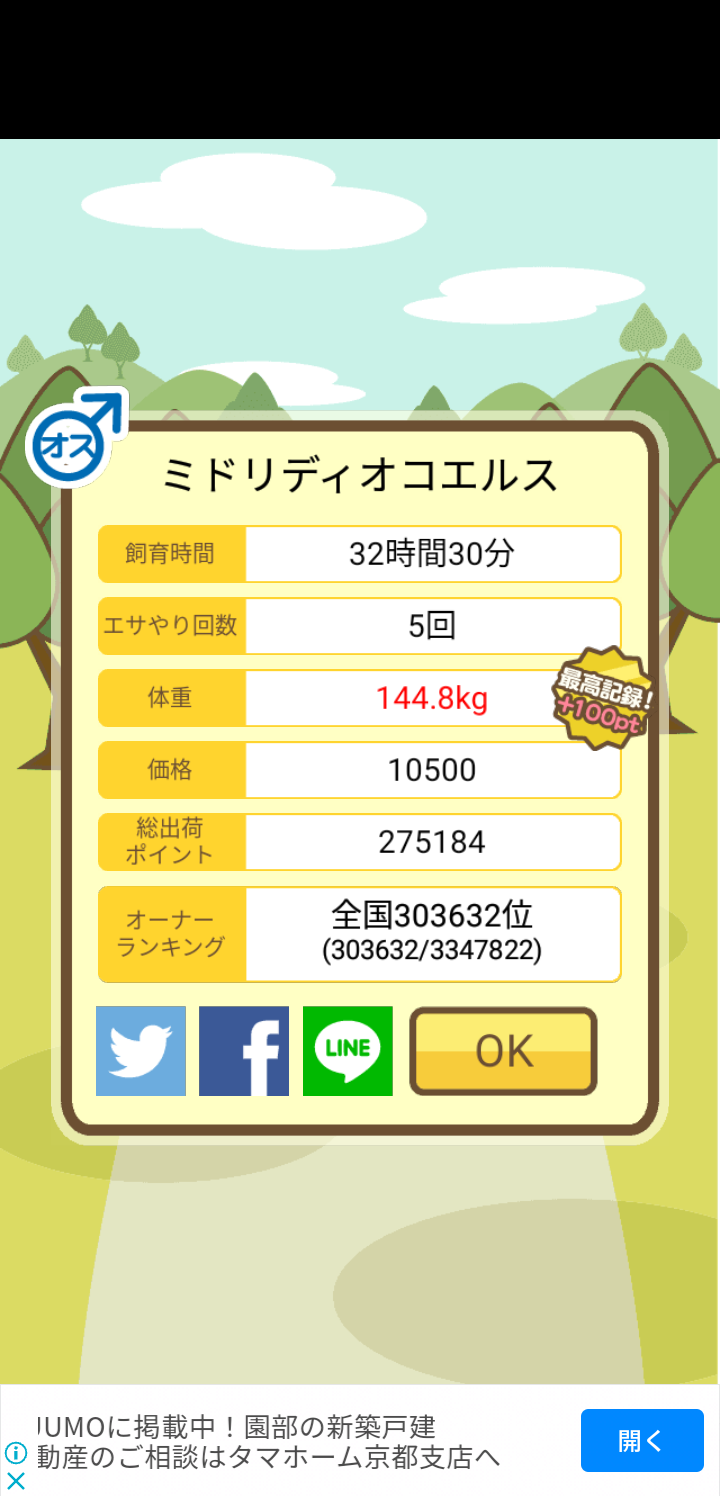Share the result on Facebook

[244, 1051]
